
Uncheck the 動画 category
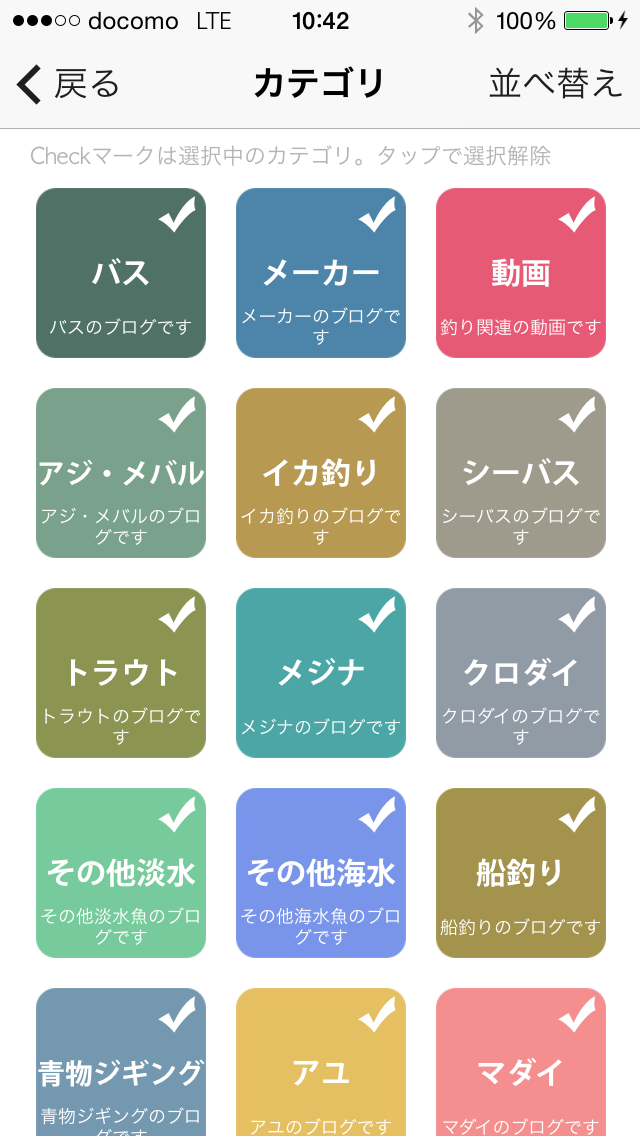coord(521,273)
